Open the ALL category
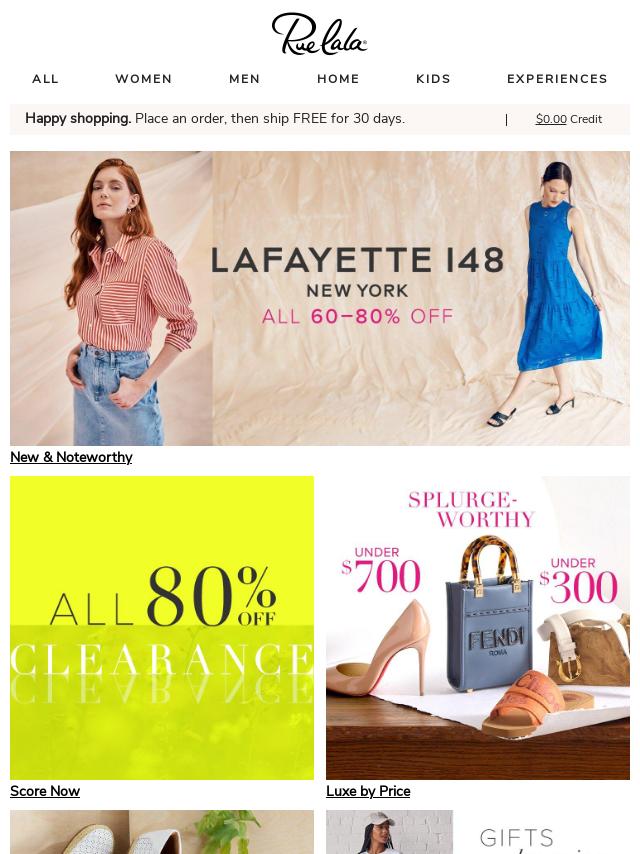This screenshot has width=640, height=854. coord(45,79)
